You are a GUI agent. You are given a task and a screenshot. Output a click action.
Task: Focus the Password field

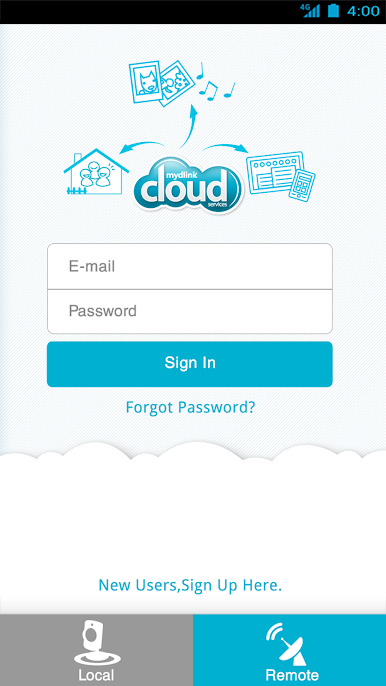click(189, 312)
